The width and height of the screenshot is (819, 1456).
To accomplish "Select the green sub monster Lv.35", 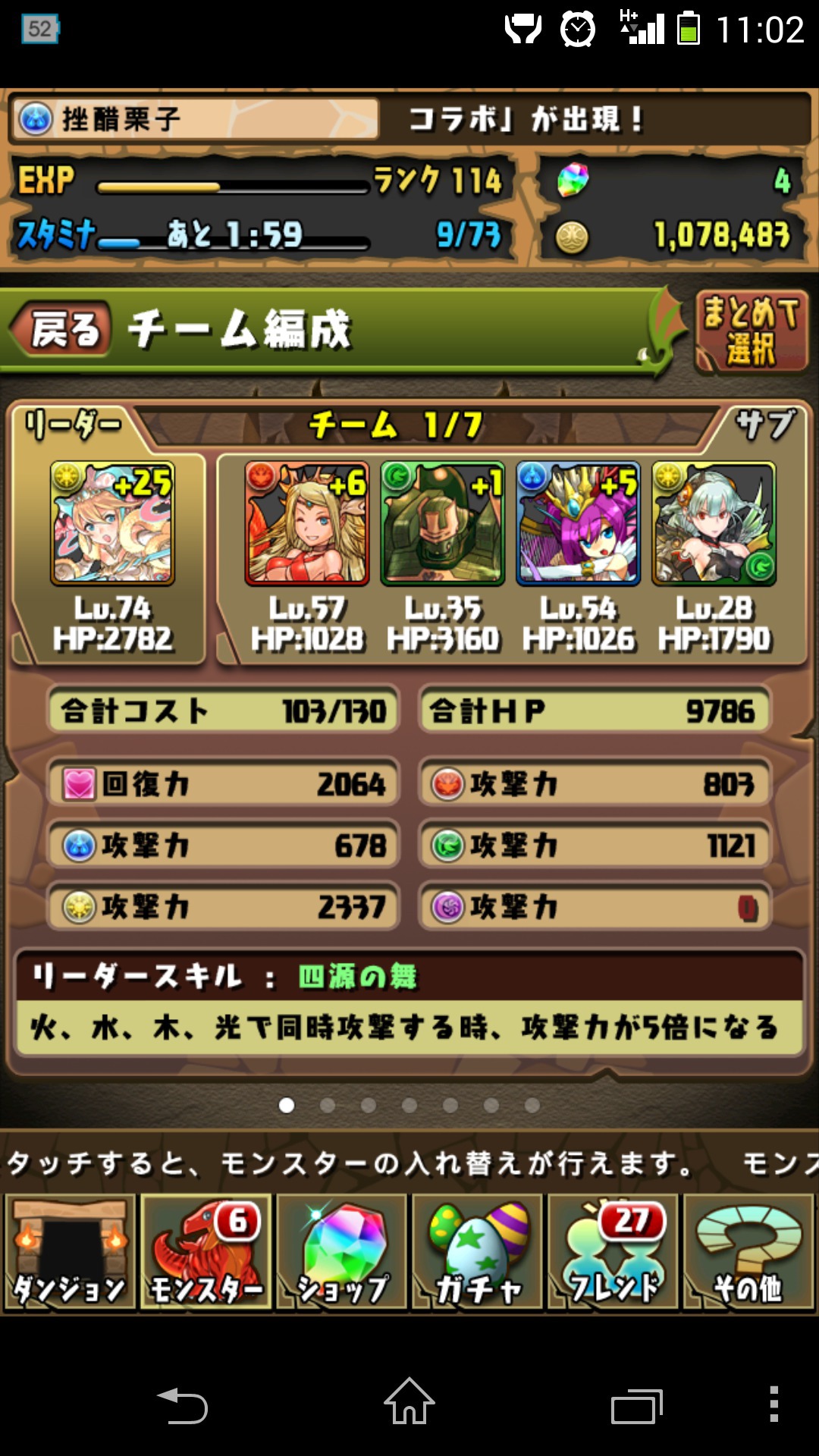I will pyautogui.click(x=443, y=523).
